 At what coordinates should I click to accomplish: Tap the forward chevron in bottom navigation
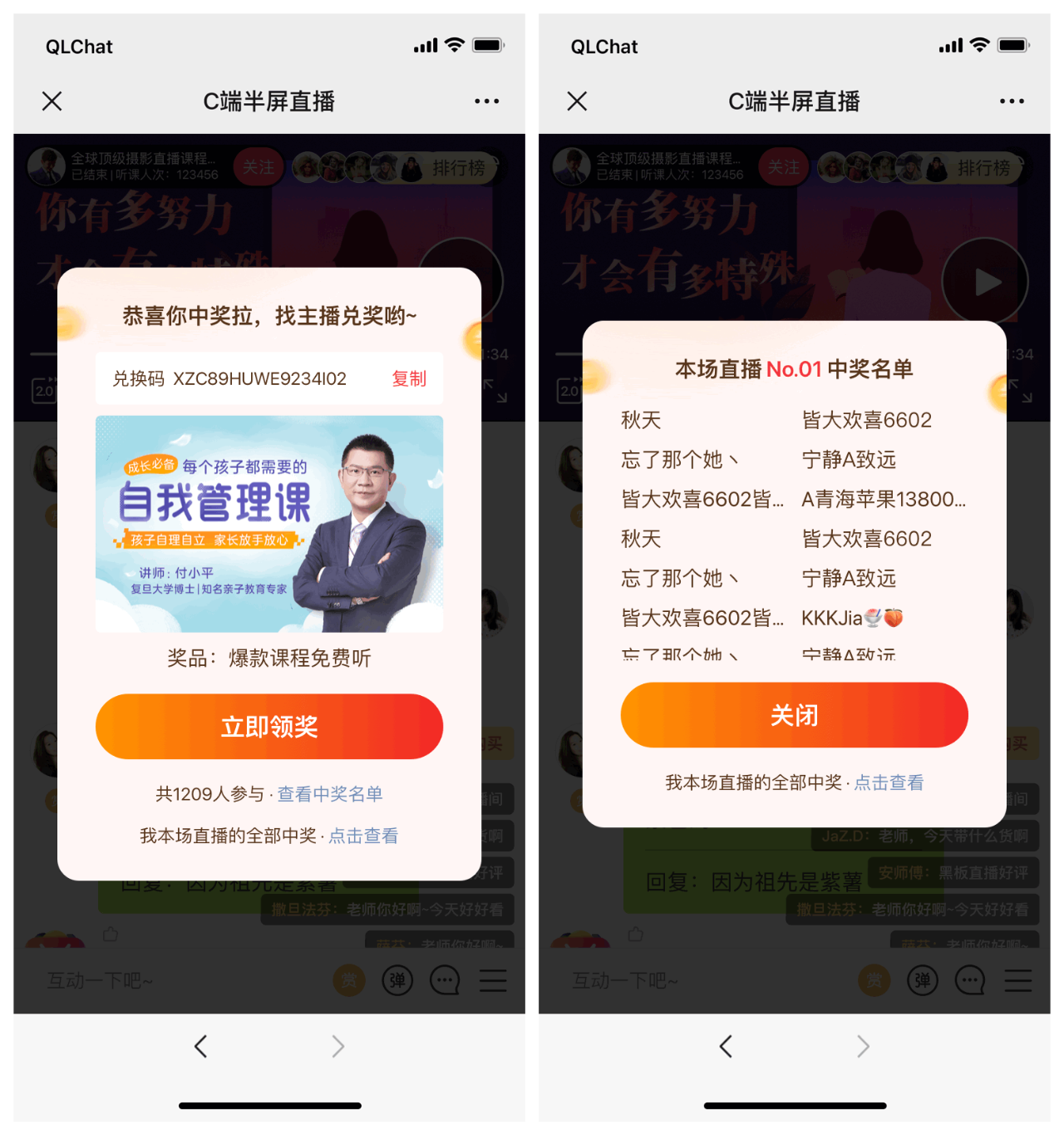coord(337,1046)
